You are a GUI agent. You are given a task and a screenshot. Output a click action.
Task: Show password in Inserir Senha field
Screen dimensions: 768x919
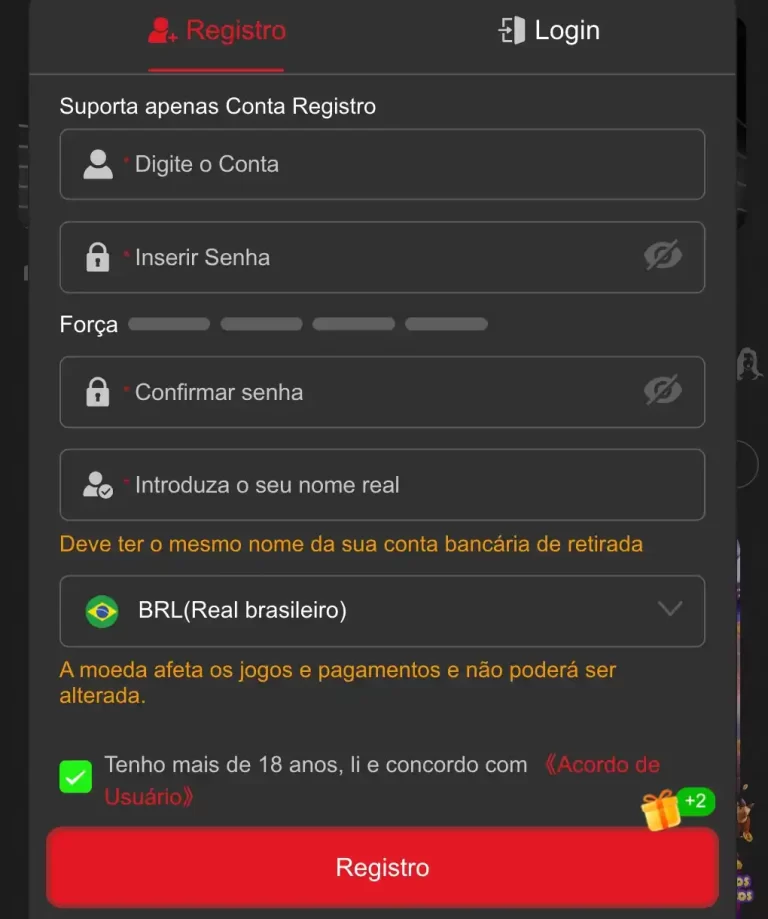[x=662, y=257]
